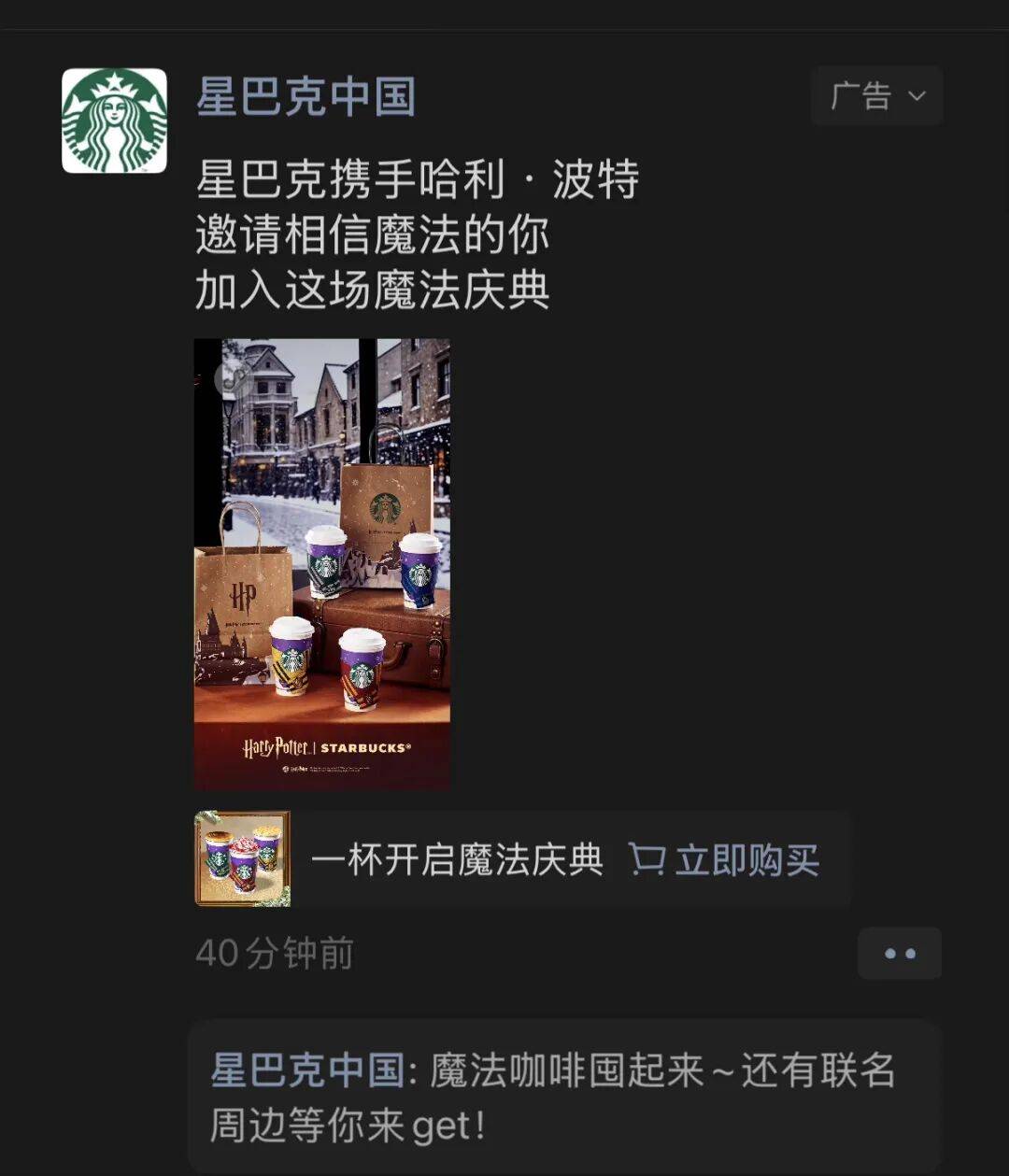1009x1176 pixels.
Task: Tap 星巴克中国 name in the comment
Action: click(307, 1070)
